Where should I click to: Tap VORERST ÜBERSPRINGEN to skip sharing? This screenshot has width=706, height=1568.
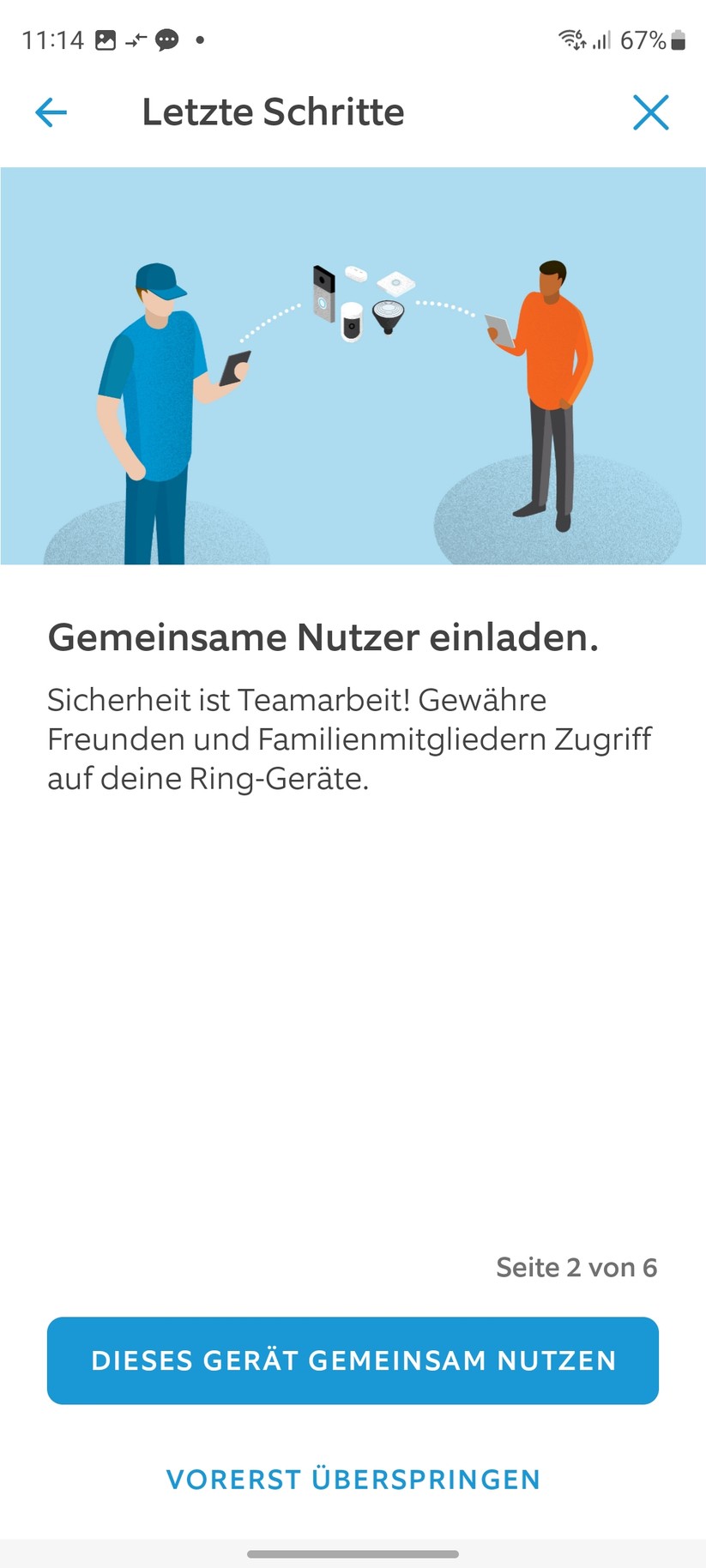point(353,1479)
